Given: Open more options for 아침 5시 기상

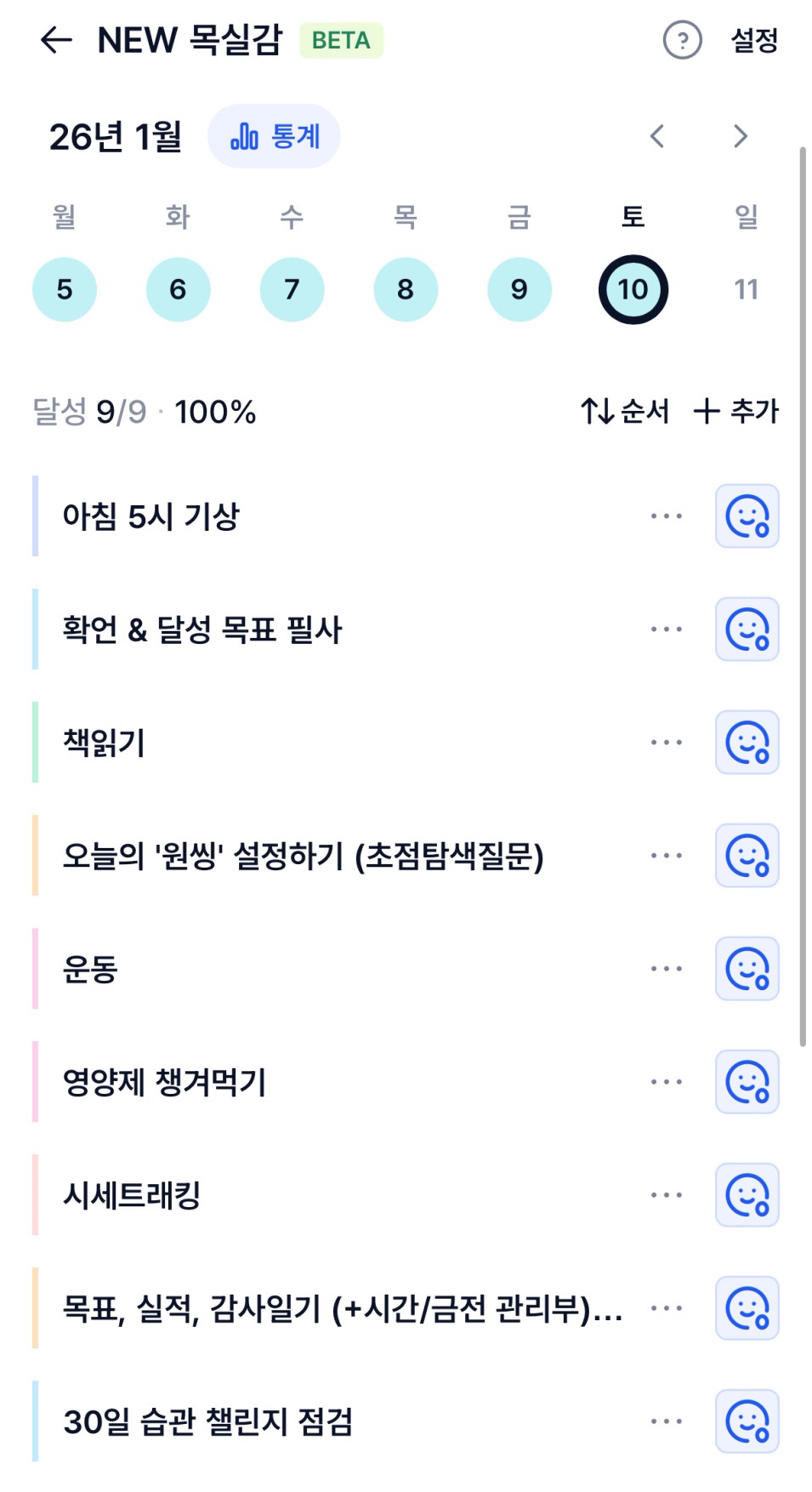Looking at the screenshot, I should pyautogui.click(x=666, y=516).
